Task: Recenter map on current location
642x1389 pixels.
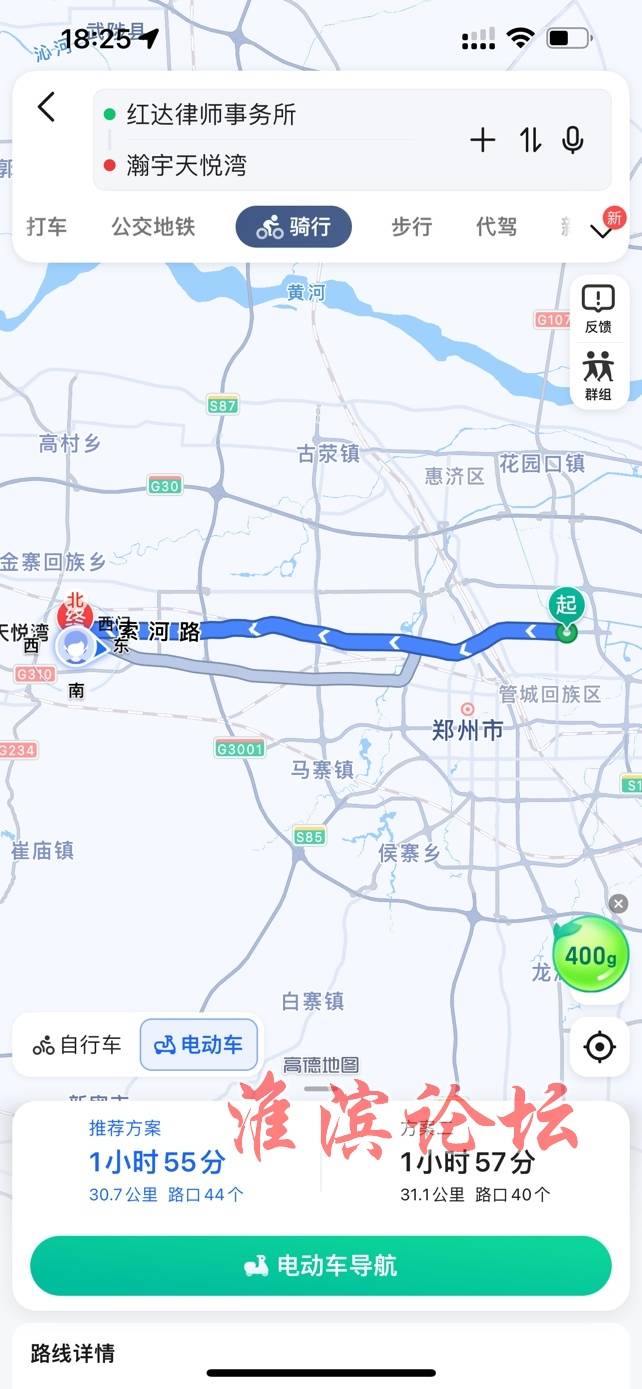Action: [x=599, y=1047]
